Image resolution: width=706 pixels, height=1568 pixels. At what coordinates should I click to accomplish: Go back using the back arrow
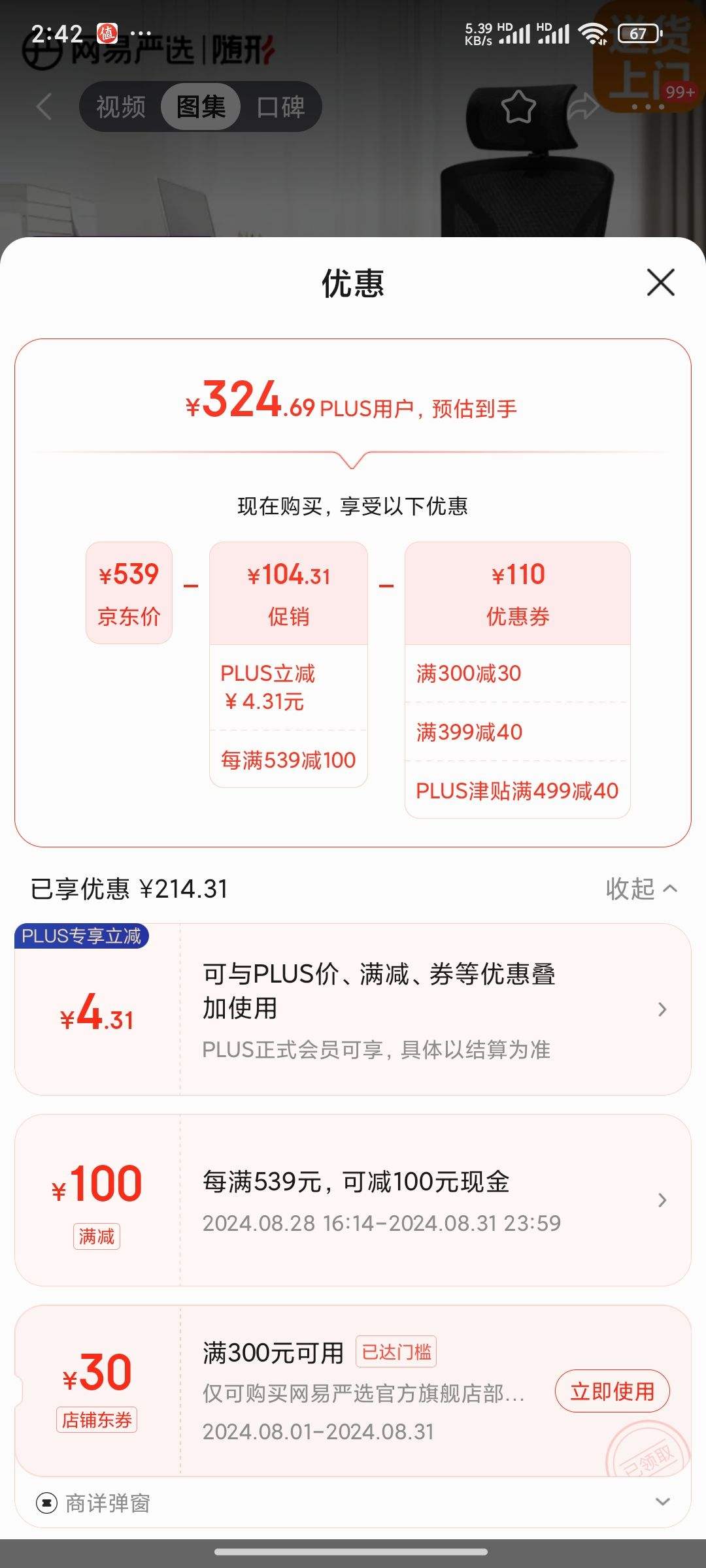coord(43,106)
